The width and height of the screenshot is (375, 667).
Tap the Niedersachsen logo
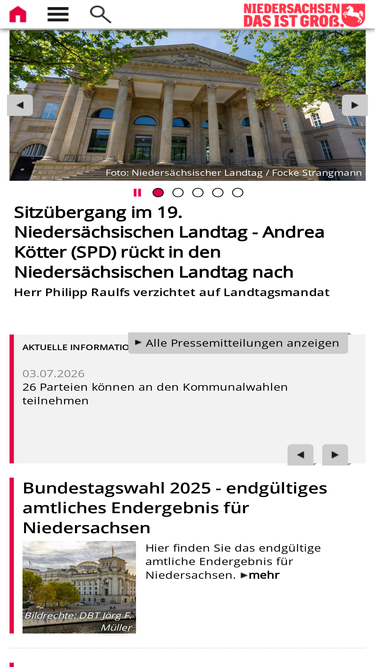click(x=304, y=15)
